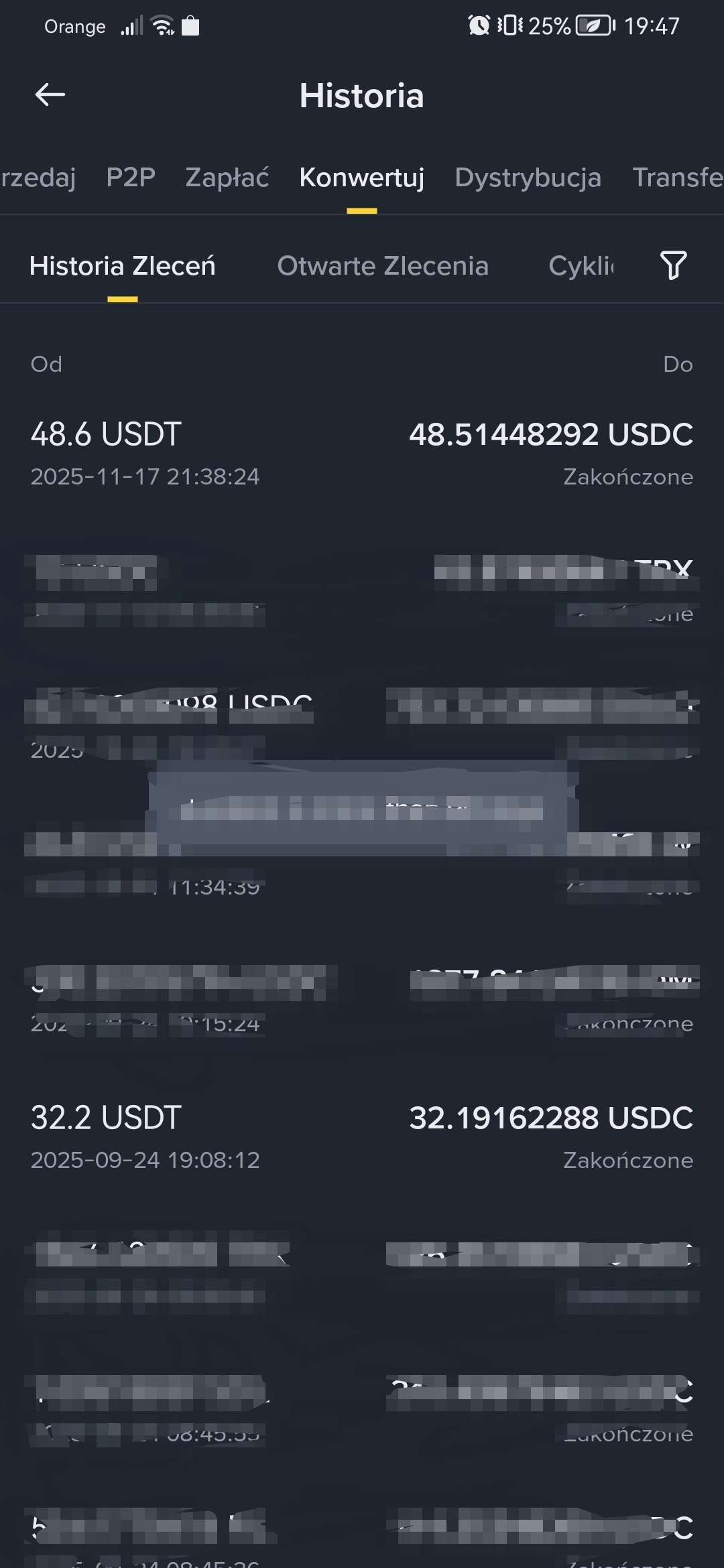Show Otwarte Zlecenia orders
Screen dimensions: 724x1568
383,266
